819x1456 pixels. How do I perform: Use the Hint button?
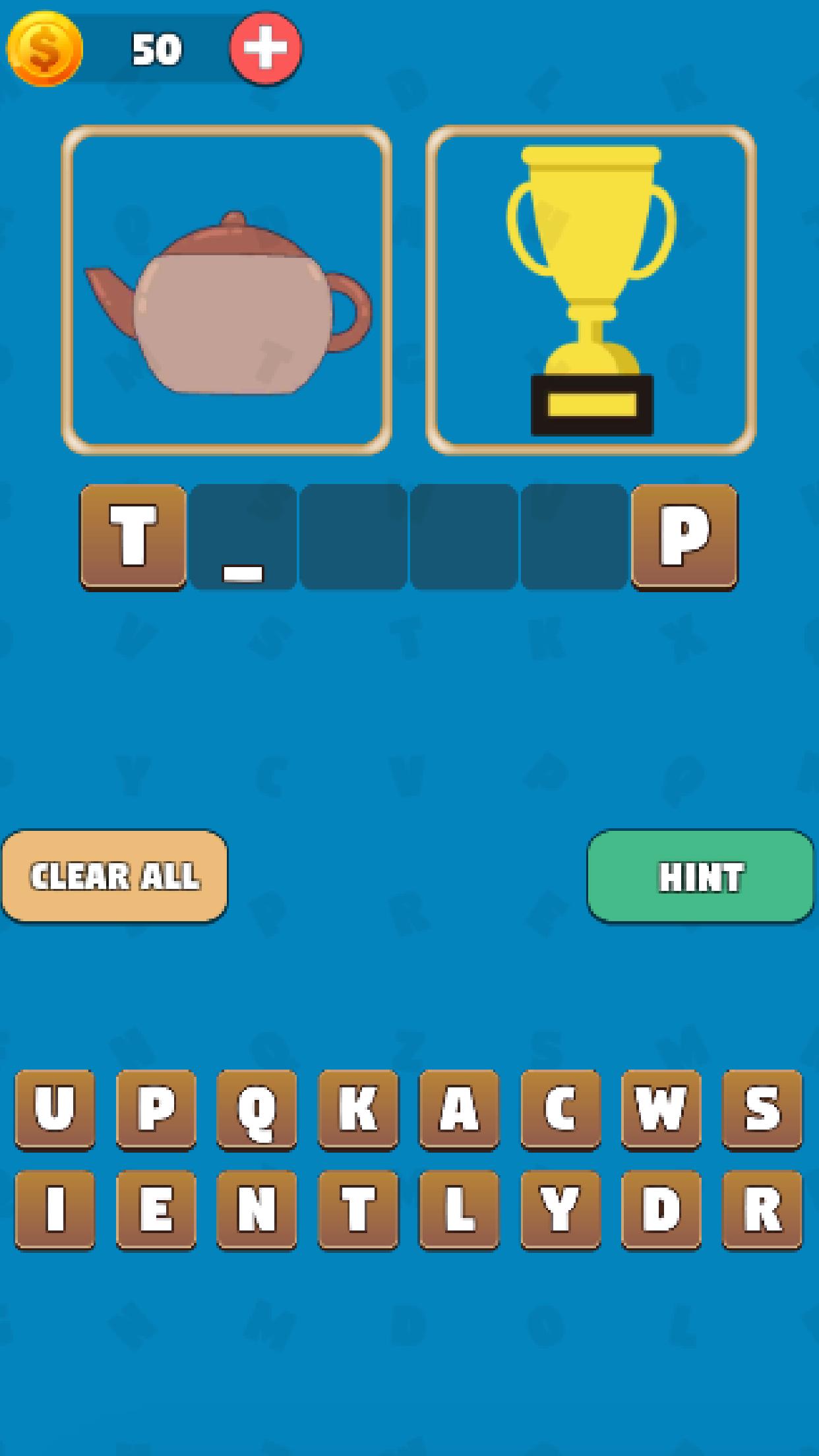click(x=700, y=876)
